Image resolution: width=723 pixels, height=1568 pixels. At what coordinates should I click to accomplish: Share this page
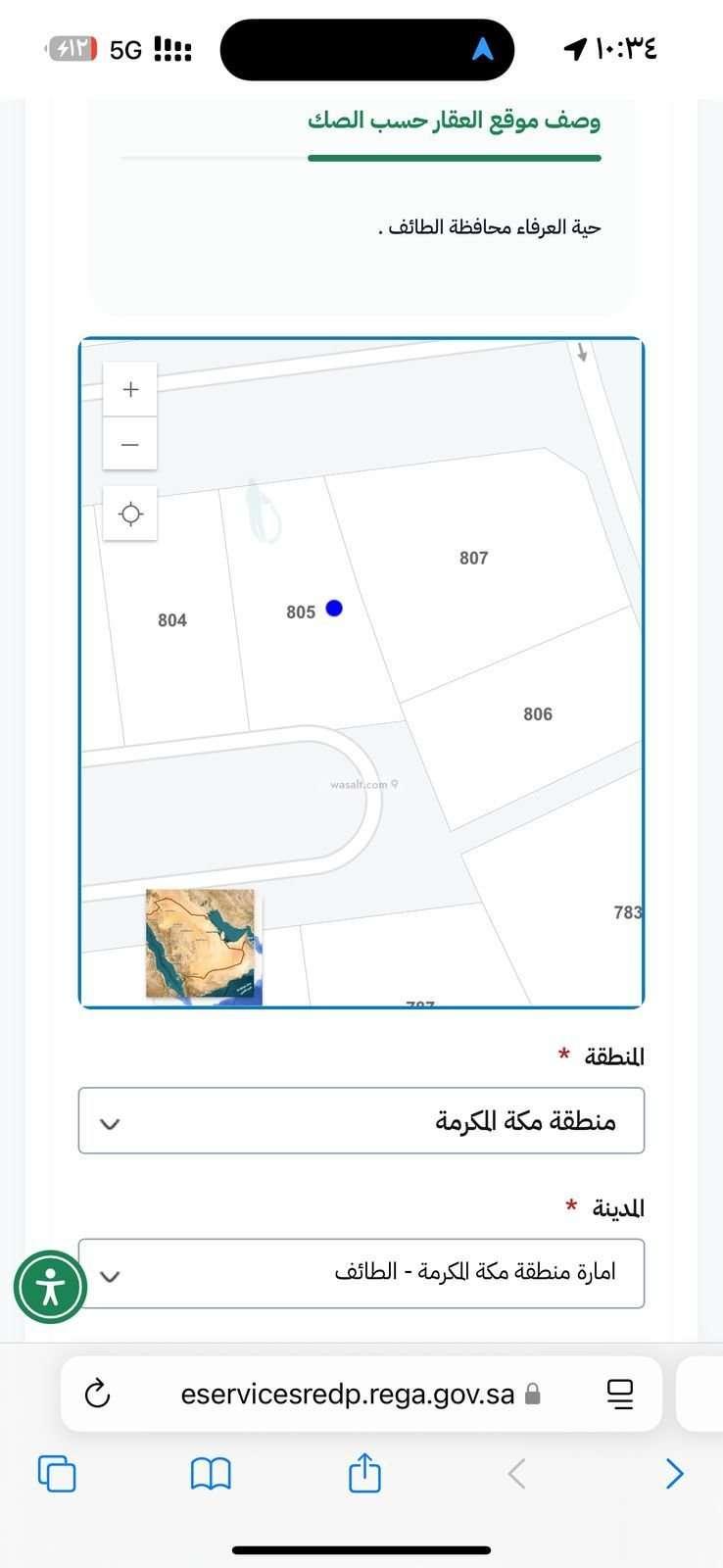[364, 1472]
